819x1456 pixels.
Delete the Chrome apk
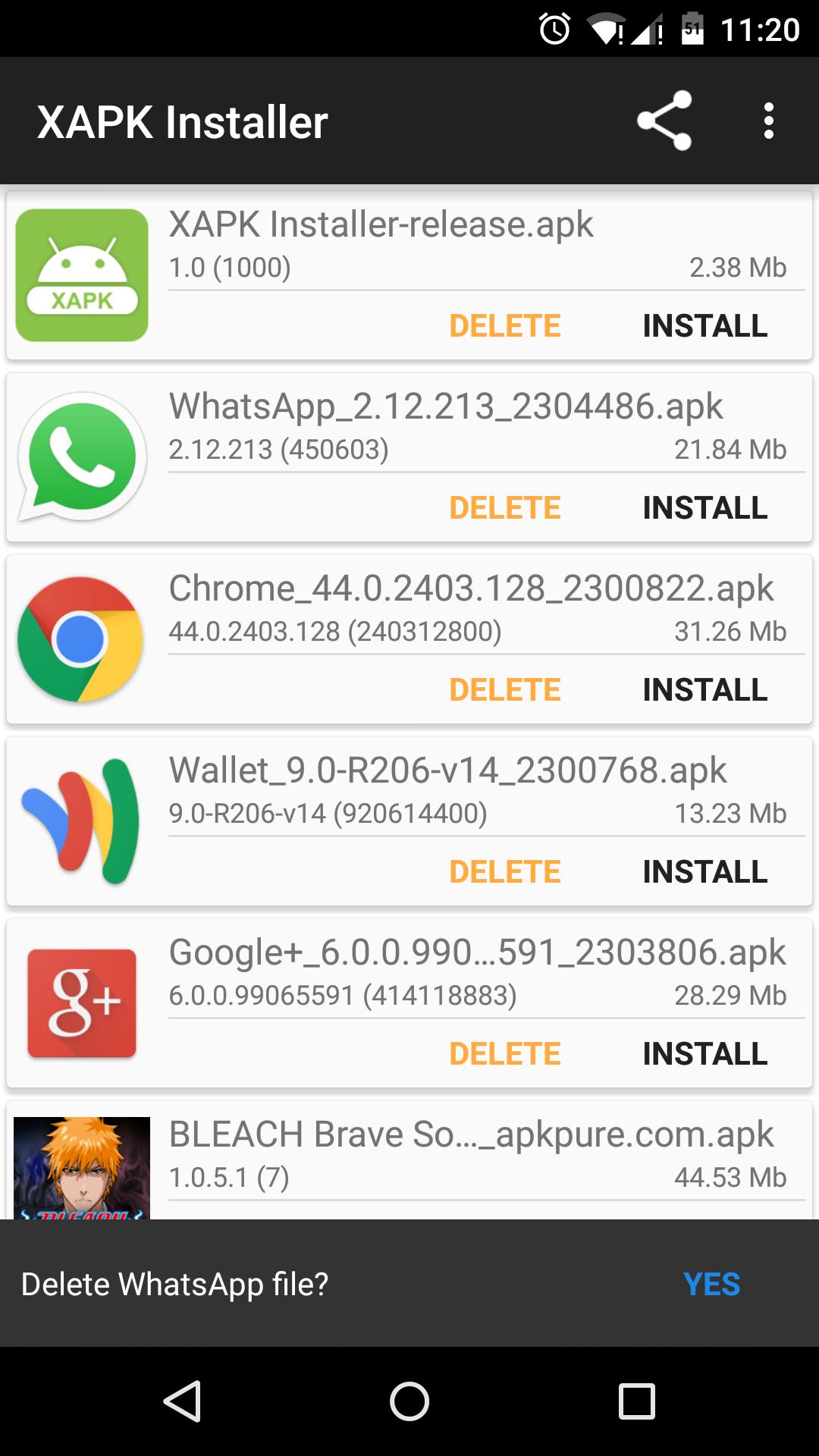[x=505, y=690]
